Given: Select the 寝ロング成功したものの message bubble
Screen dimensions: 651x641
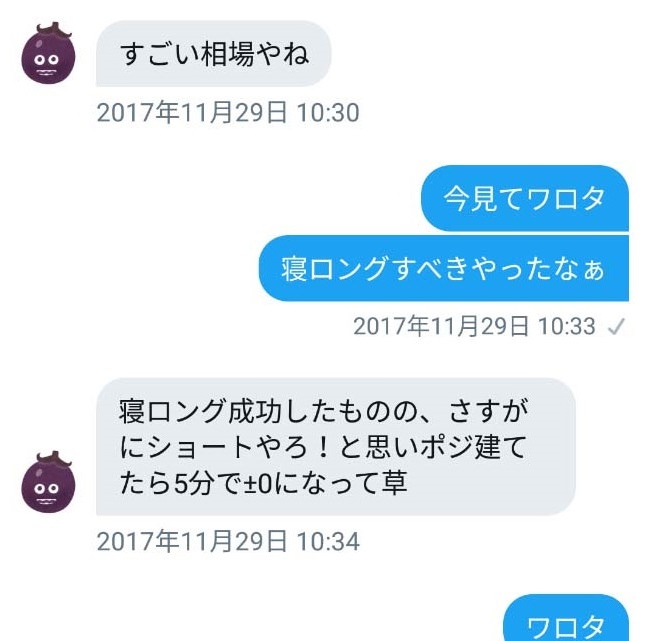Looking at the screenshot, I should pos(335,447).
